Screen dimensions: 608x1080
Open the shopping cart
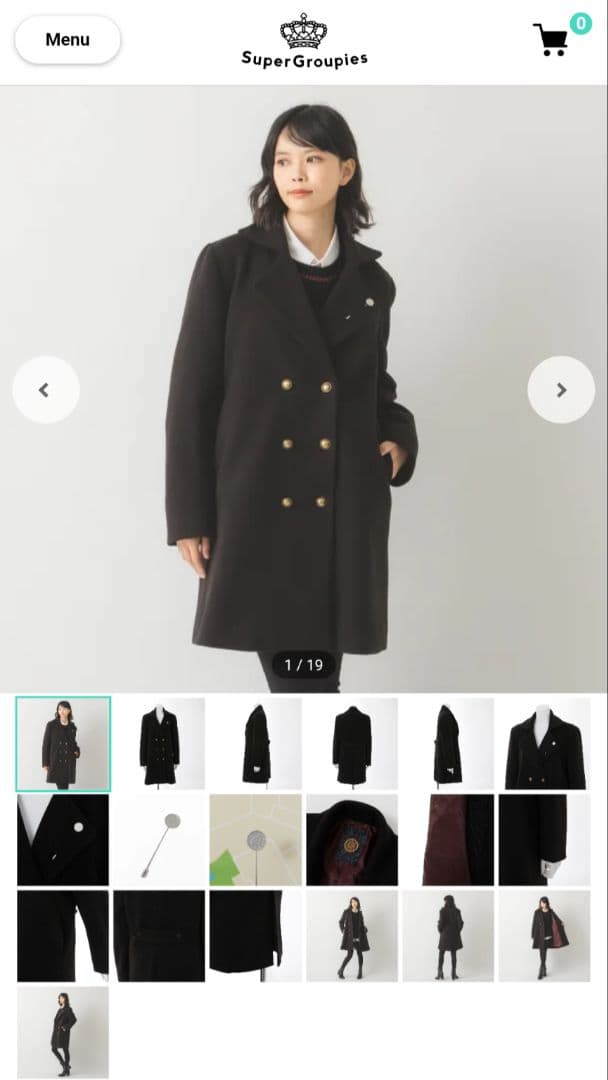551,40
